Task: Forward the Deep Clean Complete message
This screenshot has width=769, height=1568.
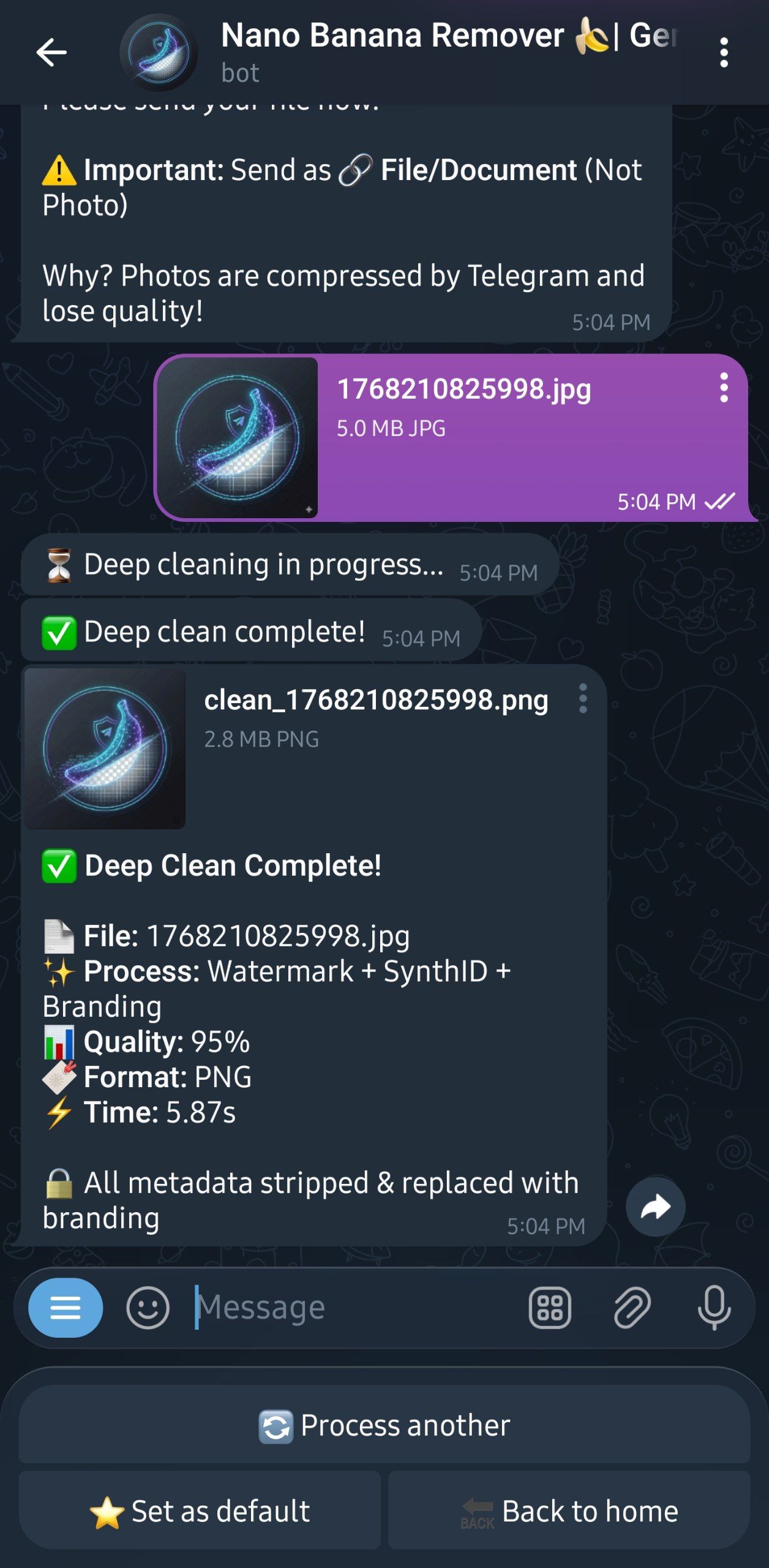Action: tap(655, 1207)
